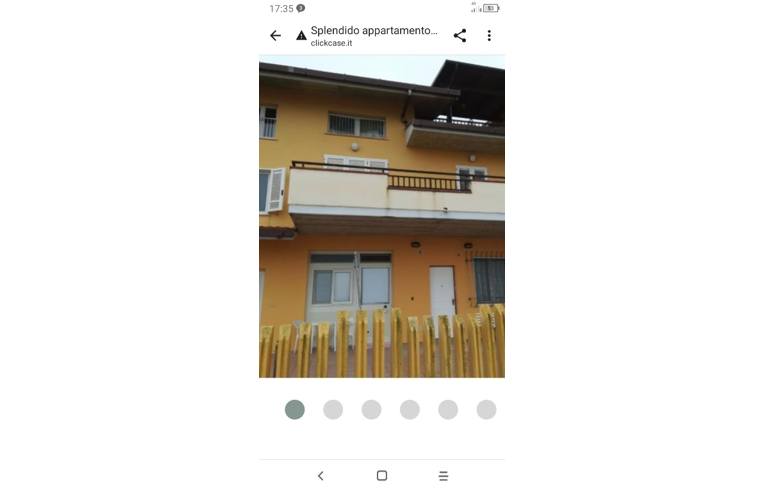Tap the site security warning icon
This screenshot has width=764, height=492.
tap(301, 36)
